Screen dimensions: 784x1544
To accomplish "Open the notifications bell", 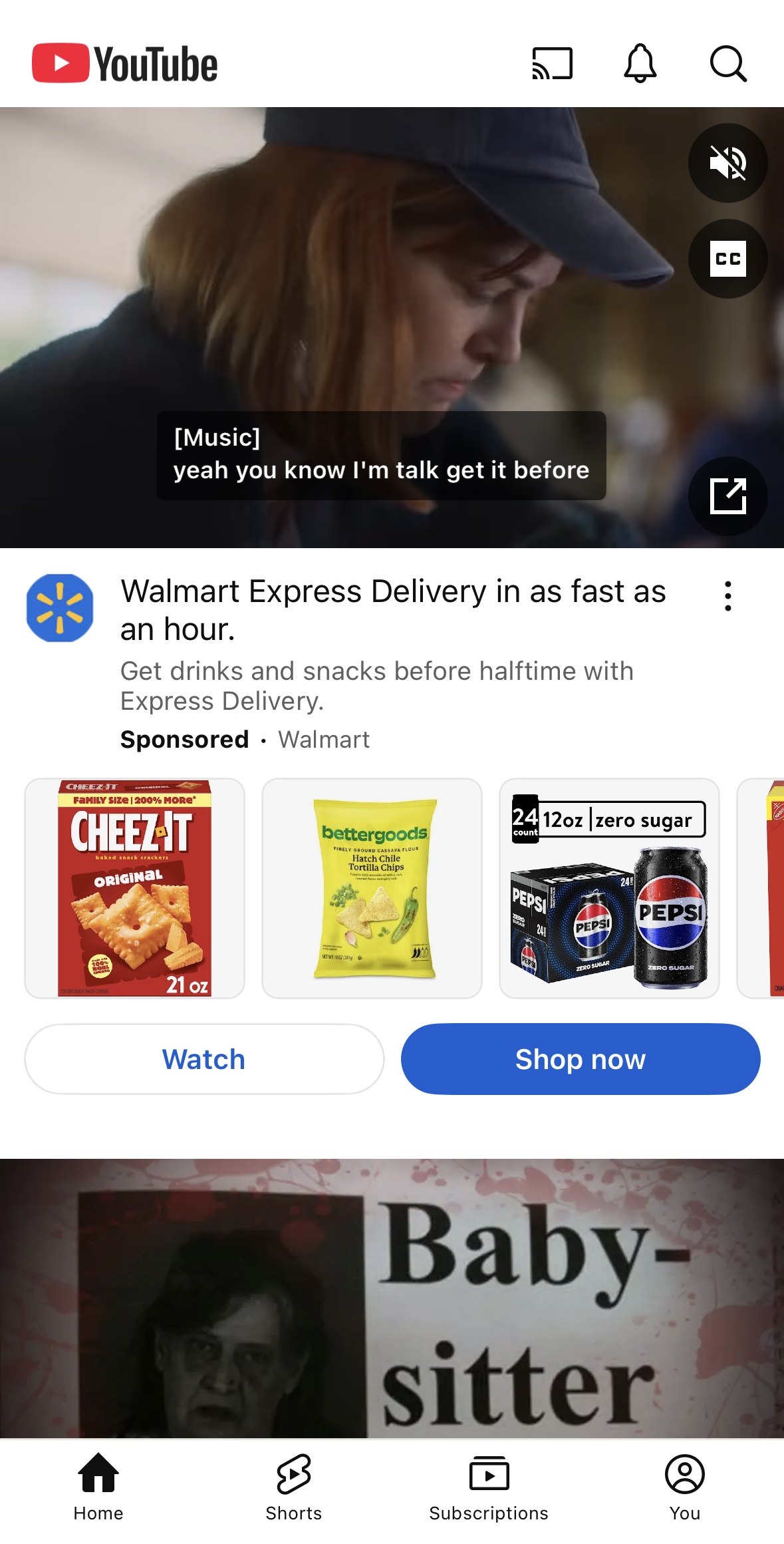I will (x=640, y=64).
